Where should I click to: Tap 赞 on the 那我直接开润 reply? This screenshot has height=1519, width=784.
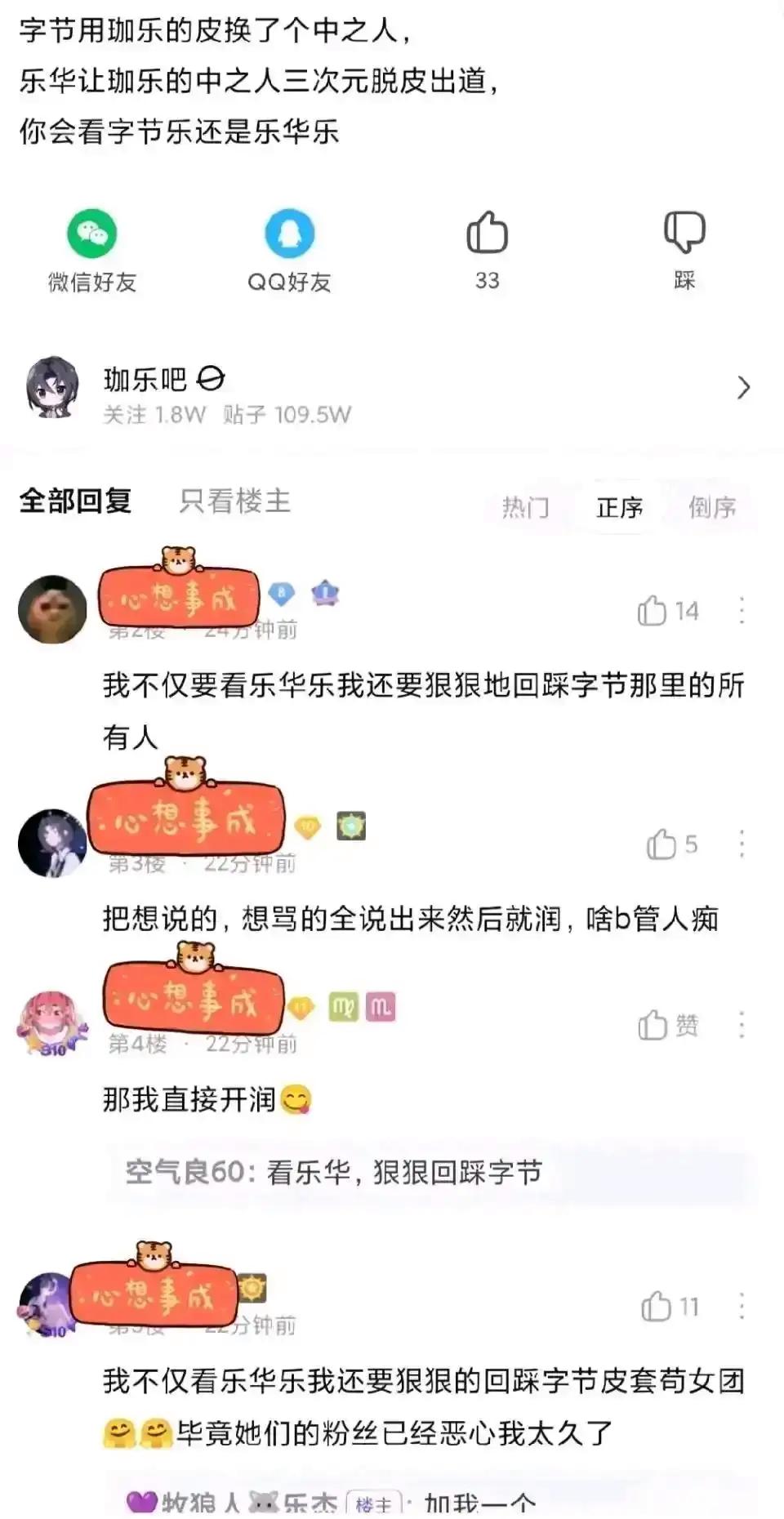667,1025
